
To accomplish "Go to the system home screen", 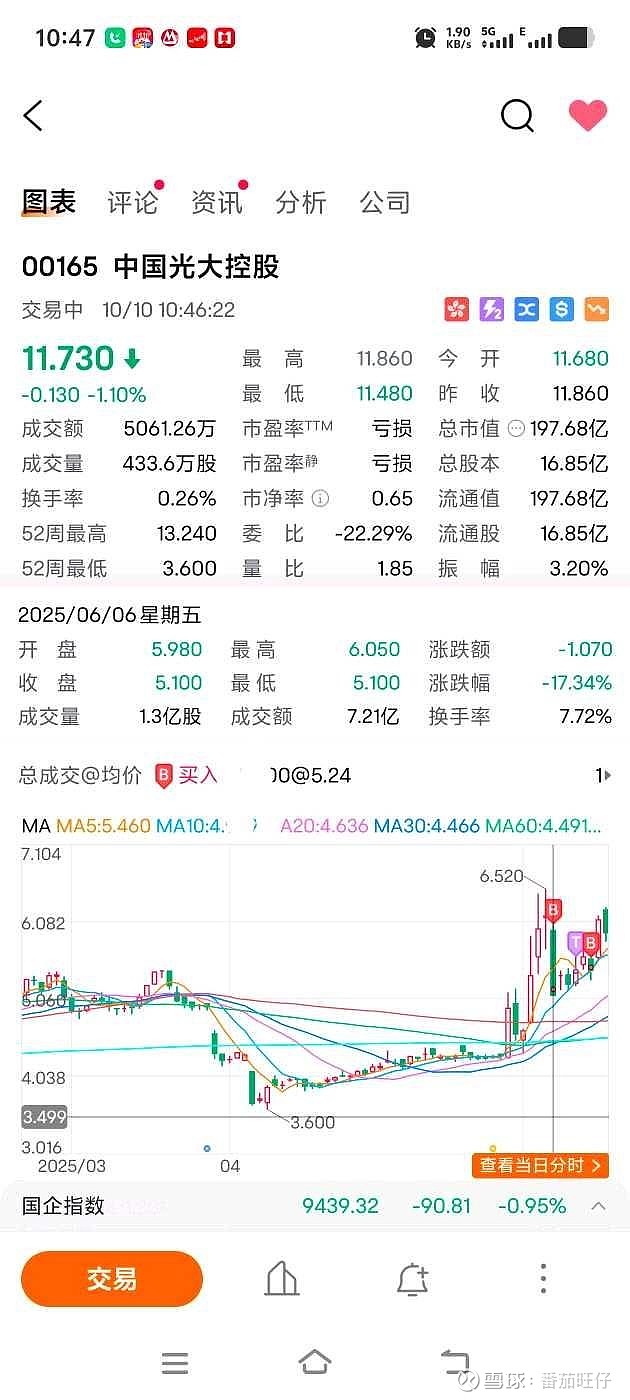I will coord(315,1361).
